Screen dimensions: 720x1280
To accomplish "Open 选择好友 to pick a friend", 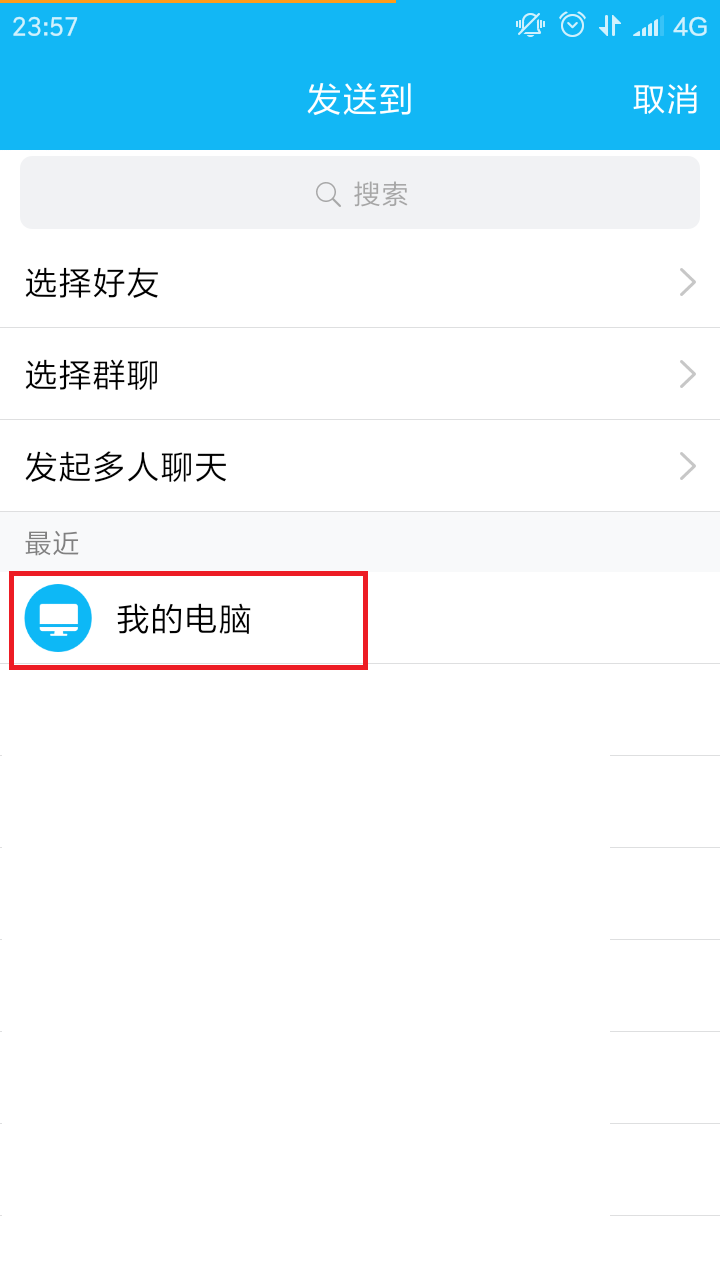I will 360,283.
